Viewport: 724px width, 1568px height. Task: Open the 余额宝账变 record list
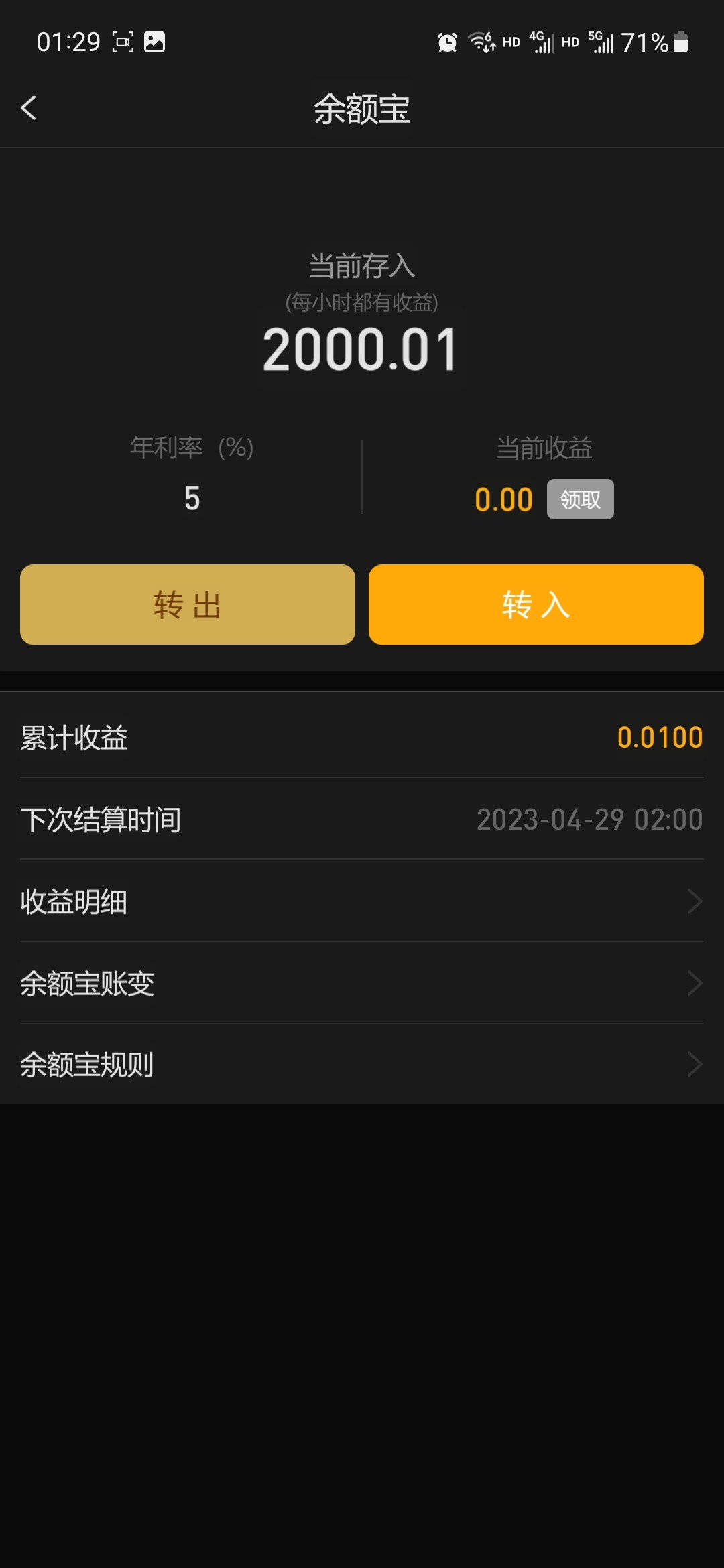(x=362, y=983)
